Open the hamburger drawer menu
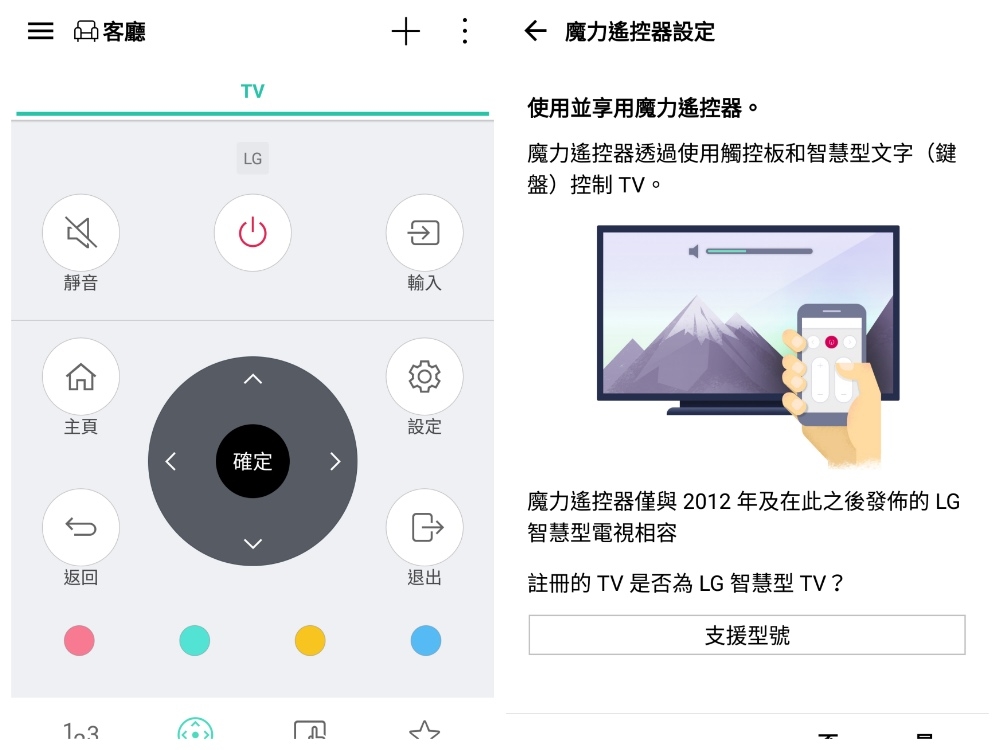The image size is (1000, 750). tap(41, 31)
